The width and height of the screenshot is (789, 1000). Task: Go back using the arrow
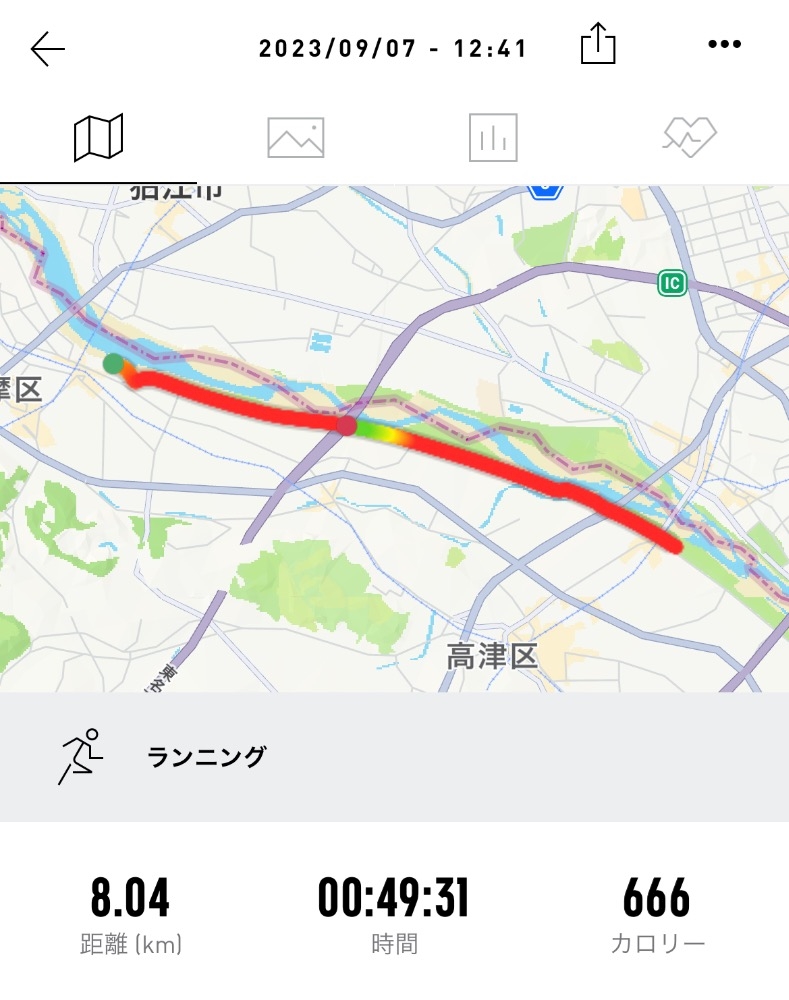tap(48, 49)
